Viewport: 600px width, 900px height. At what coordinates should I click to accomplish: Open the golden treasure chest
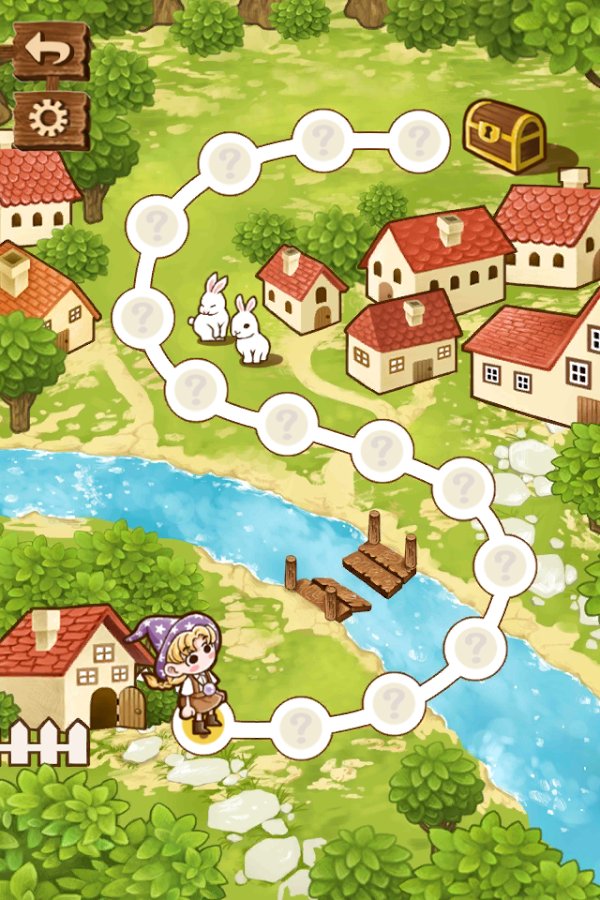(505, 136)
